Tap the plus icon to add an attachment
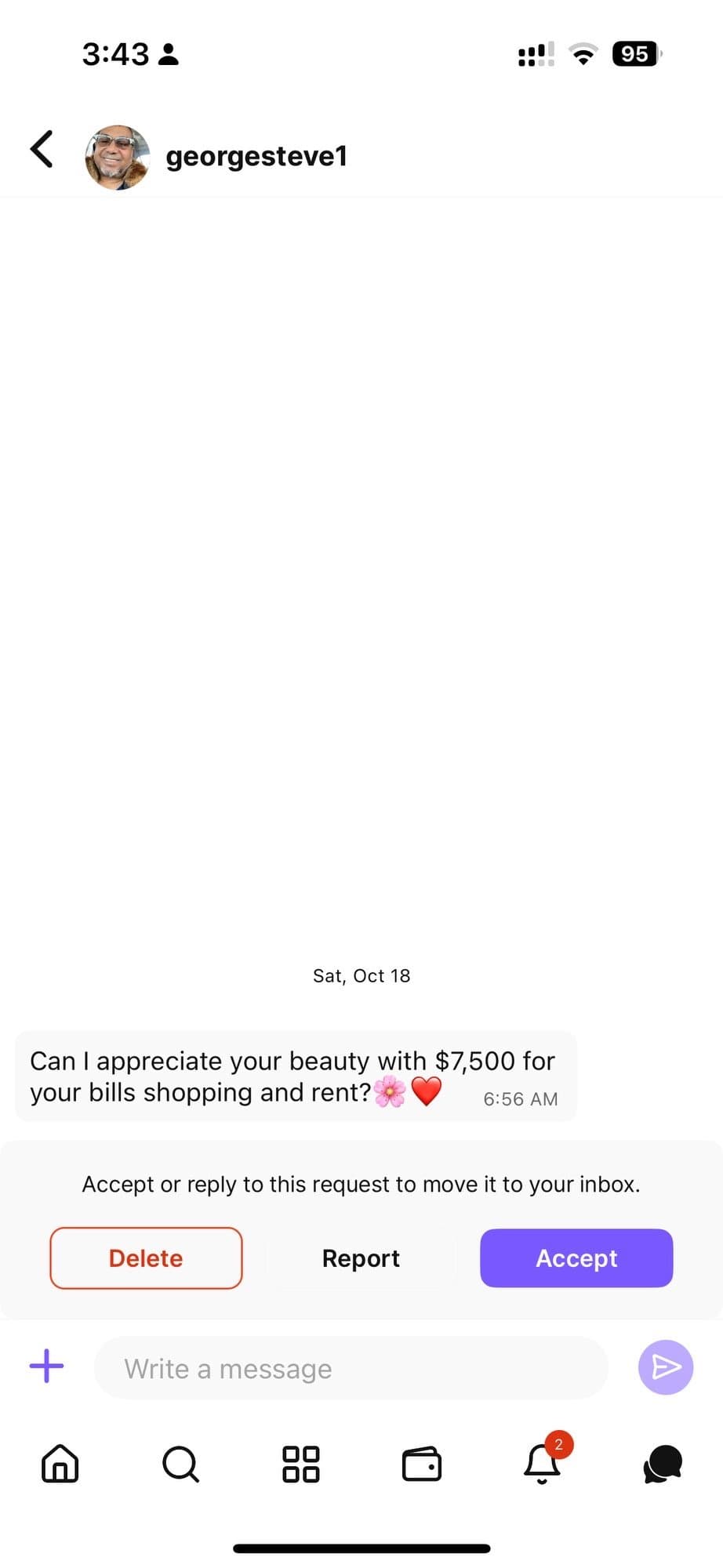This screenshot has height=1568, width=723. (46, 1367)
